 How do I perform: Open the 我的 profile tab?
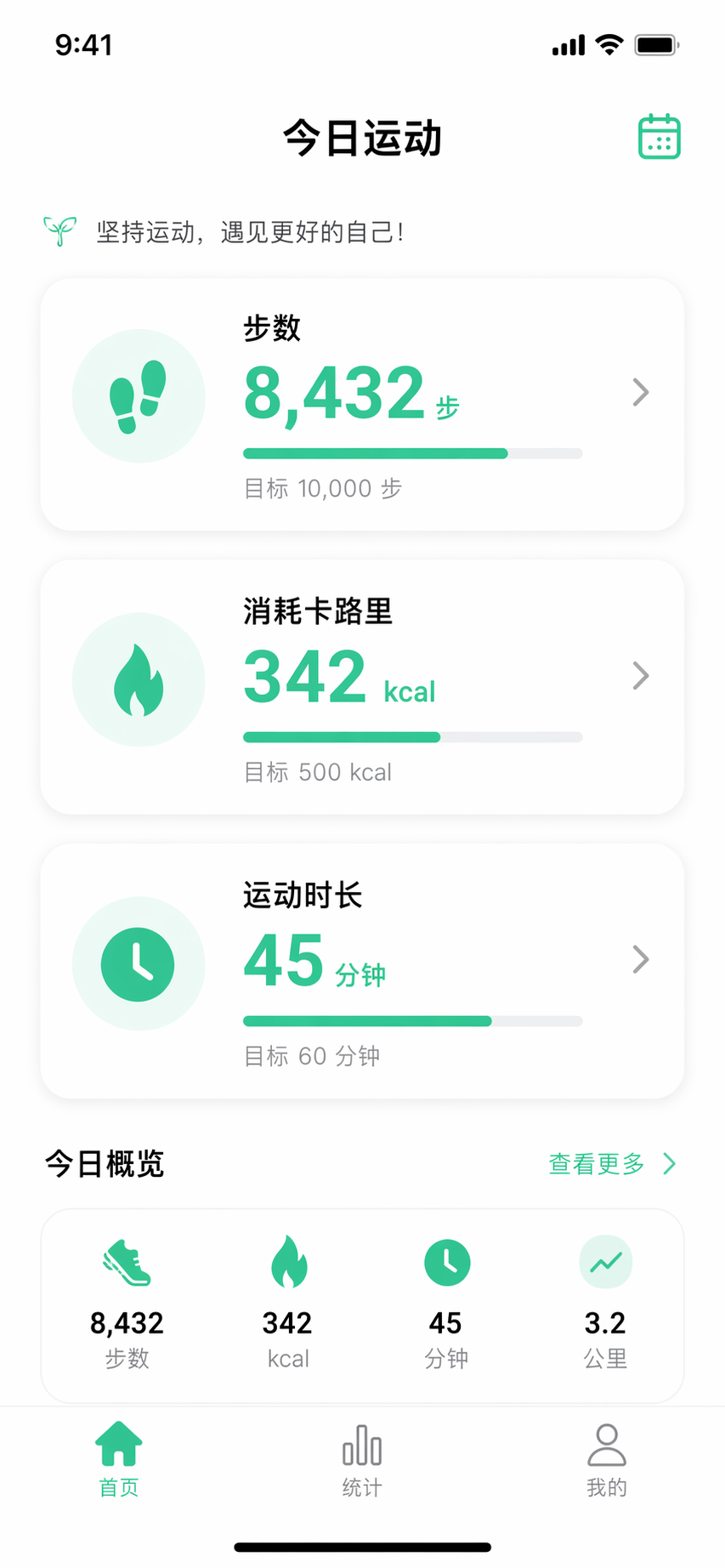(606, 1458)
